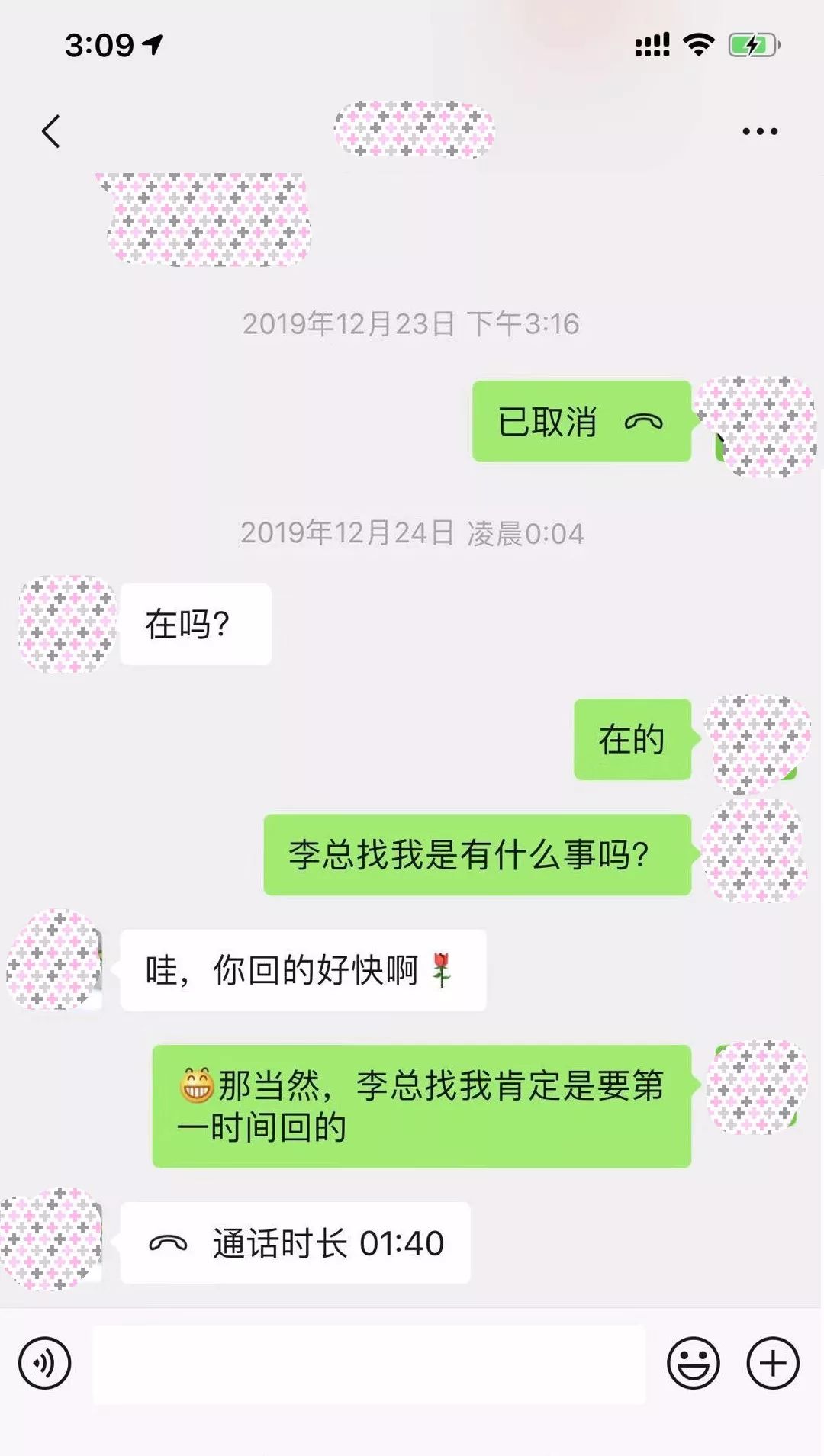Switch to voice message input
The height and width of the screenshot is (1456, 824).
tap(45, 1362)
